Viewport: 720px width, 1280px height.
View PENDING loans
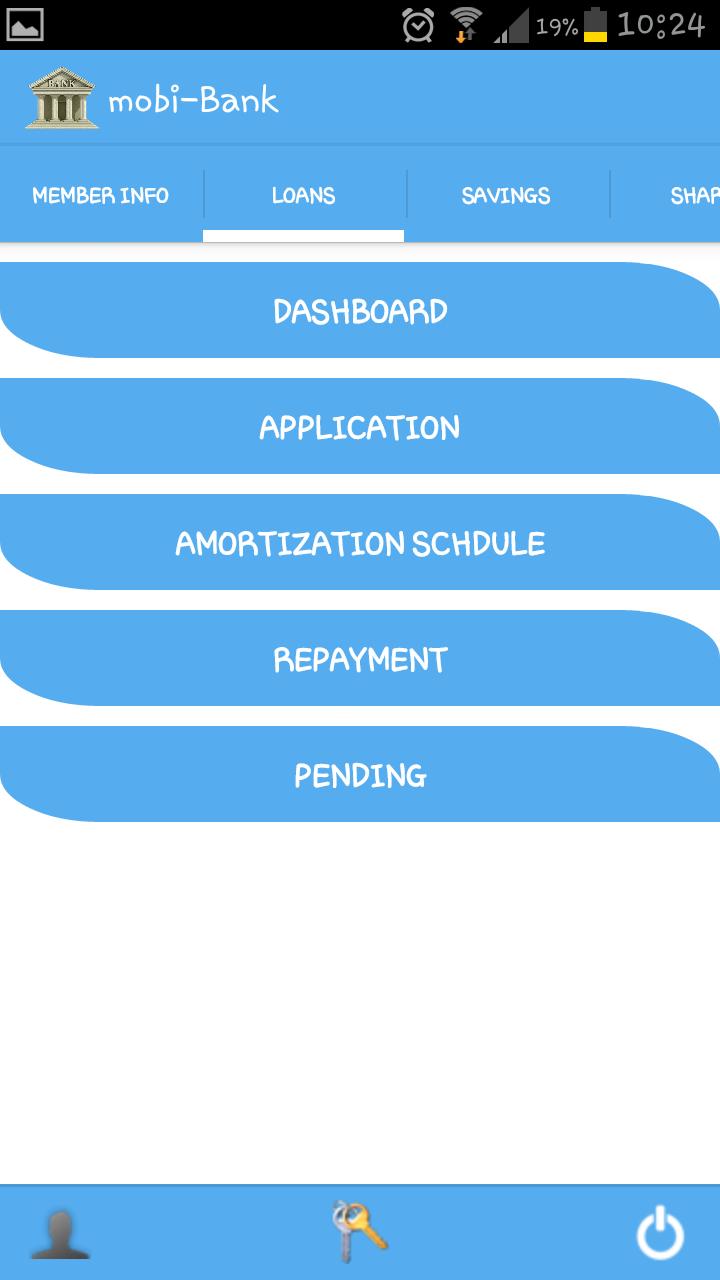click(x=360, y=774)
